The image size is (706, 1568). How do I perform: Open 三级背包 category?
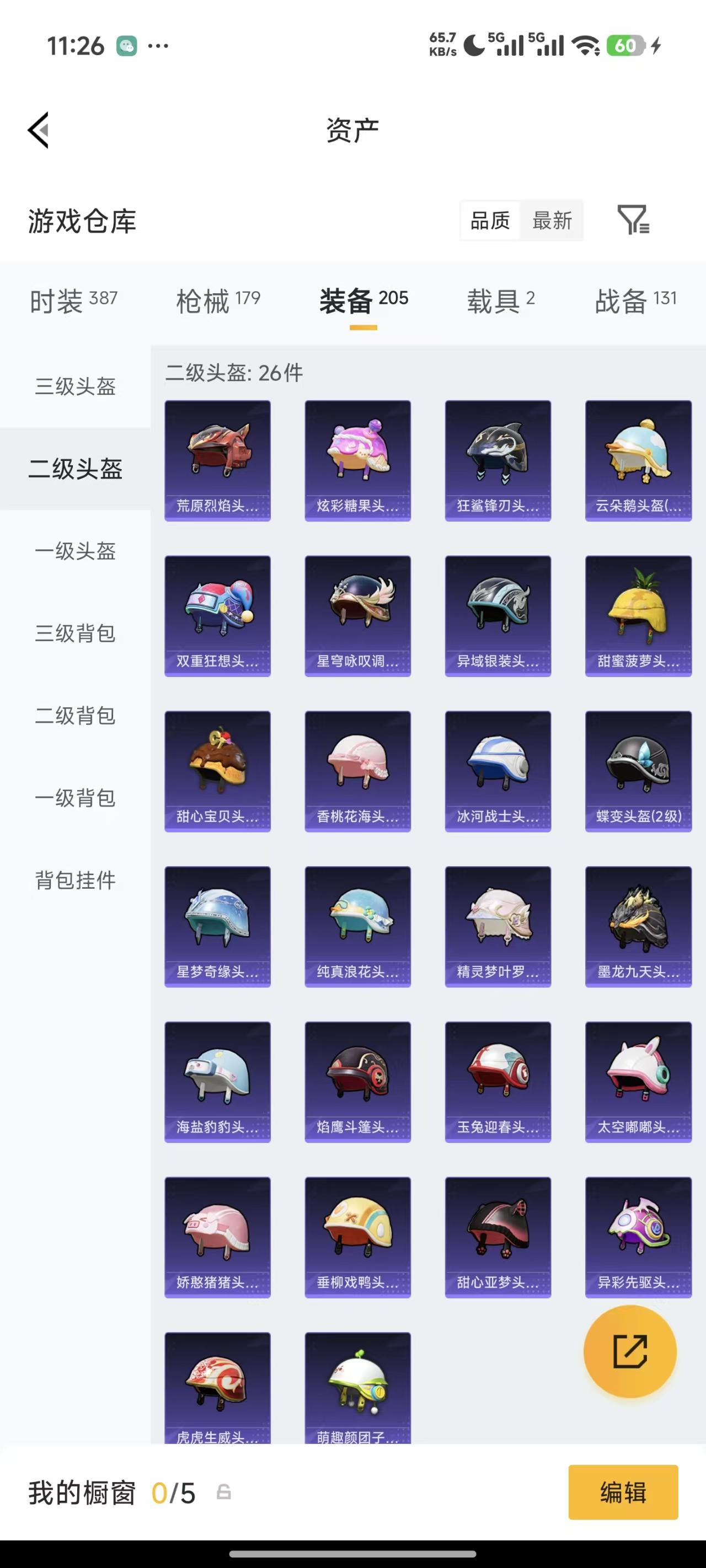tap(75, 633)
